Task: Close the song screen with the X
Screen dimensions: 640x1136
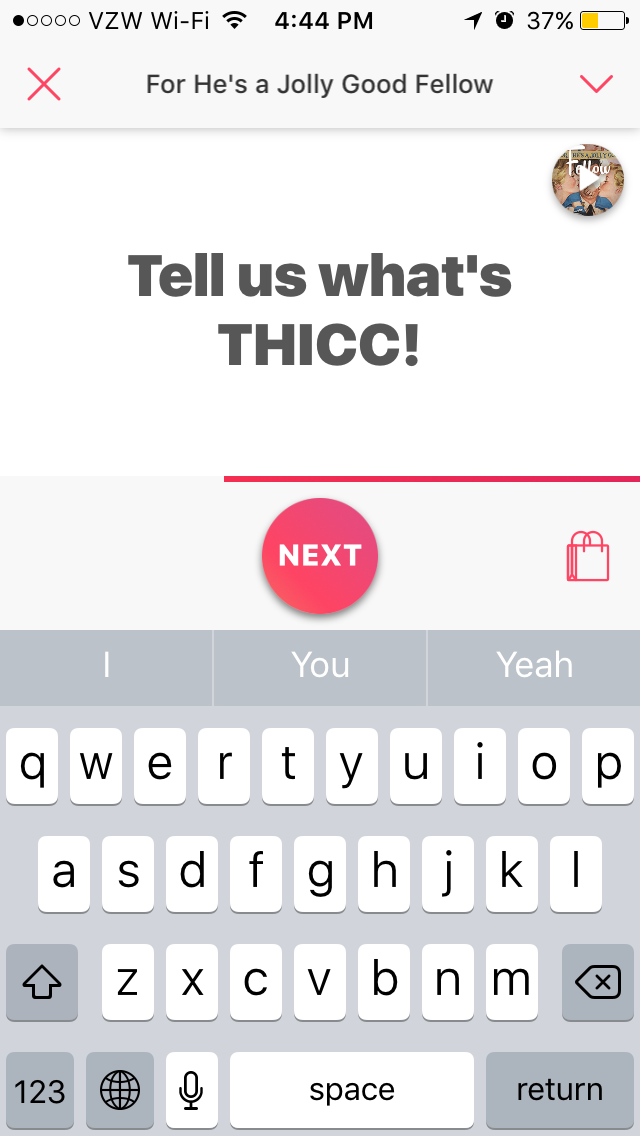Action: 44,84
